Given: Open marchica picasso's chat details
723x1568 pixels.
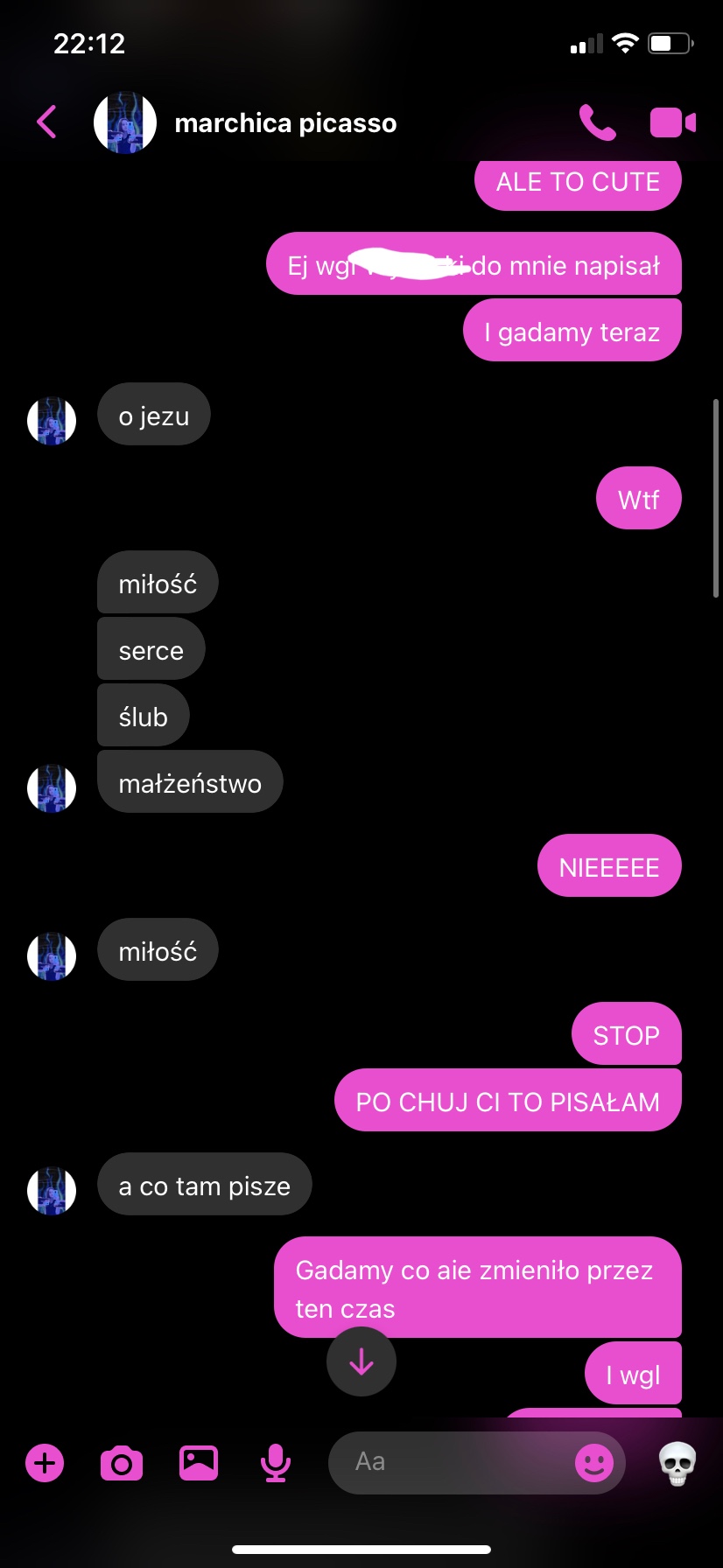Looking at the screenshot, I should 285,123.
